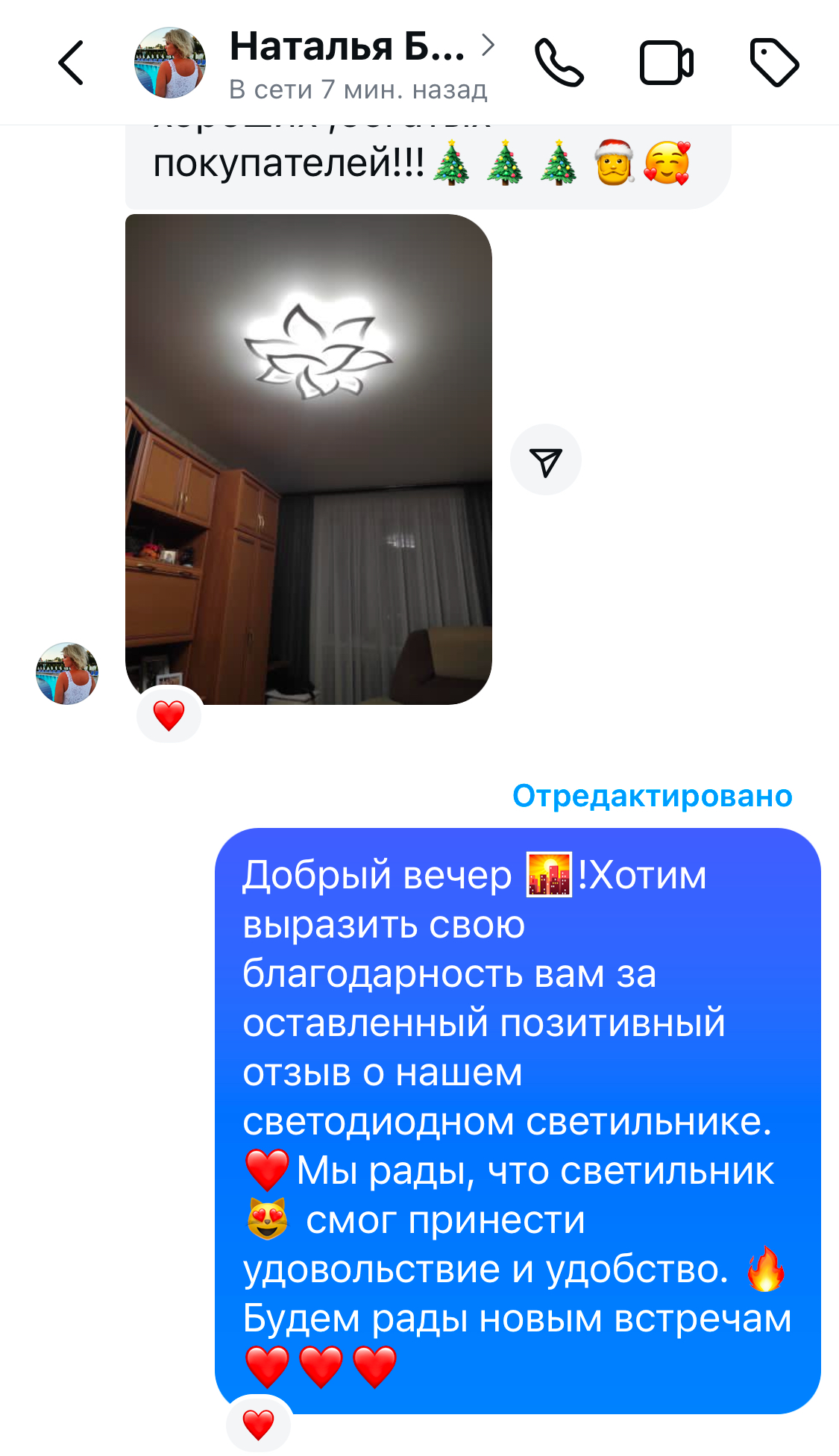This screenshot has width=839, height=1456.
Task: View the heart reaction under the blue message
Action: click(259, 1425)
